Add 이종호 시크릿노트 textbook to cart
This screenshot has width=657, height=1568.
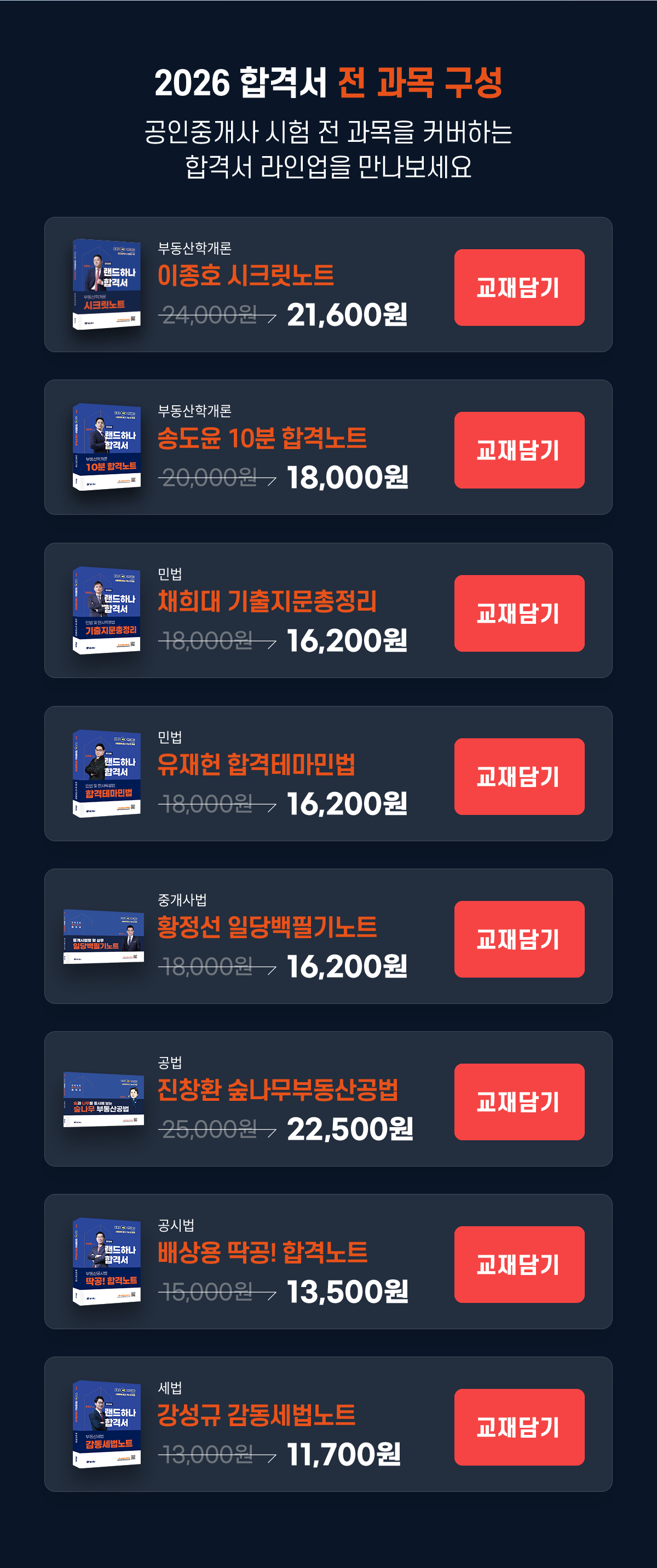point(519,288)
